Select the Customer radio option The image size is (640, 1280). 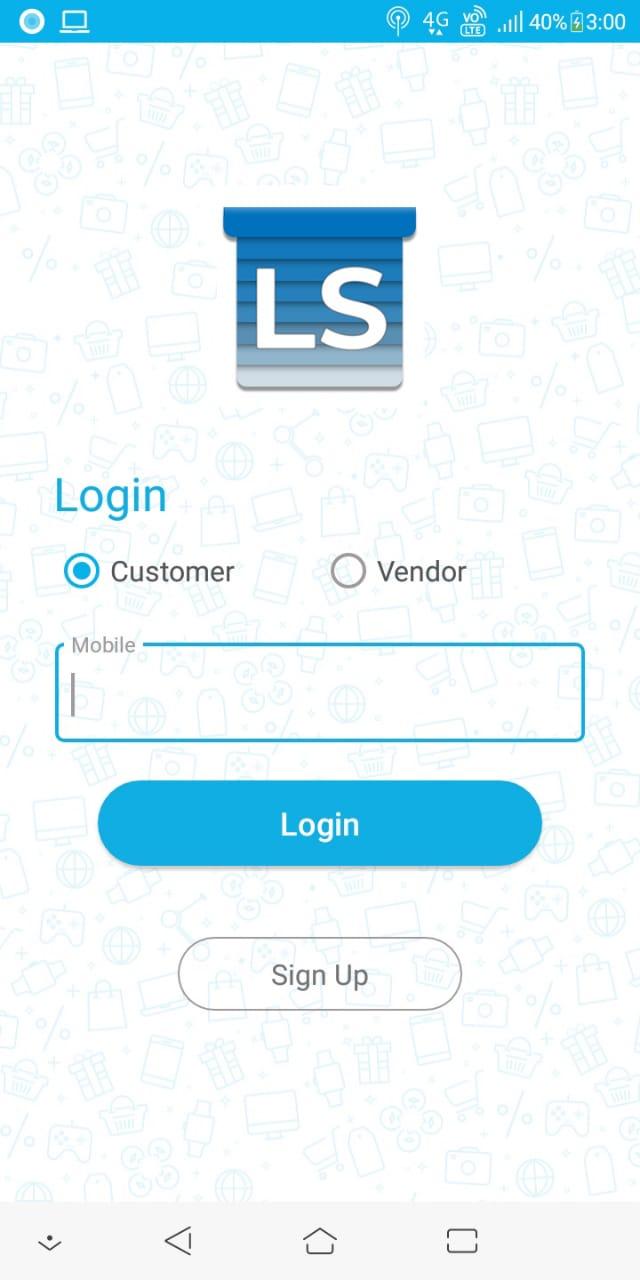point(149,572)
